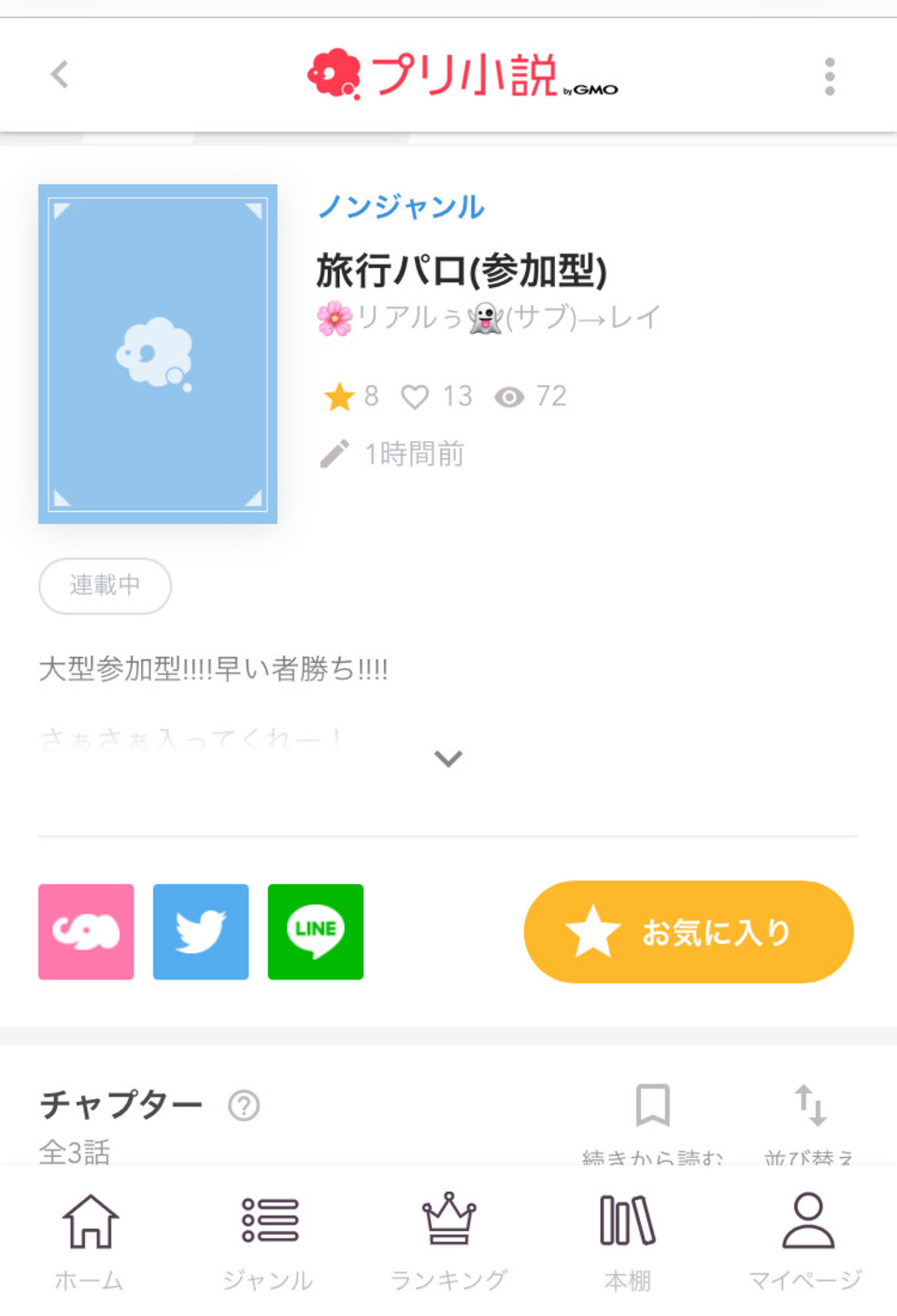Share via the pink Prepics icon

[86, 932]
